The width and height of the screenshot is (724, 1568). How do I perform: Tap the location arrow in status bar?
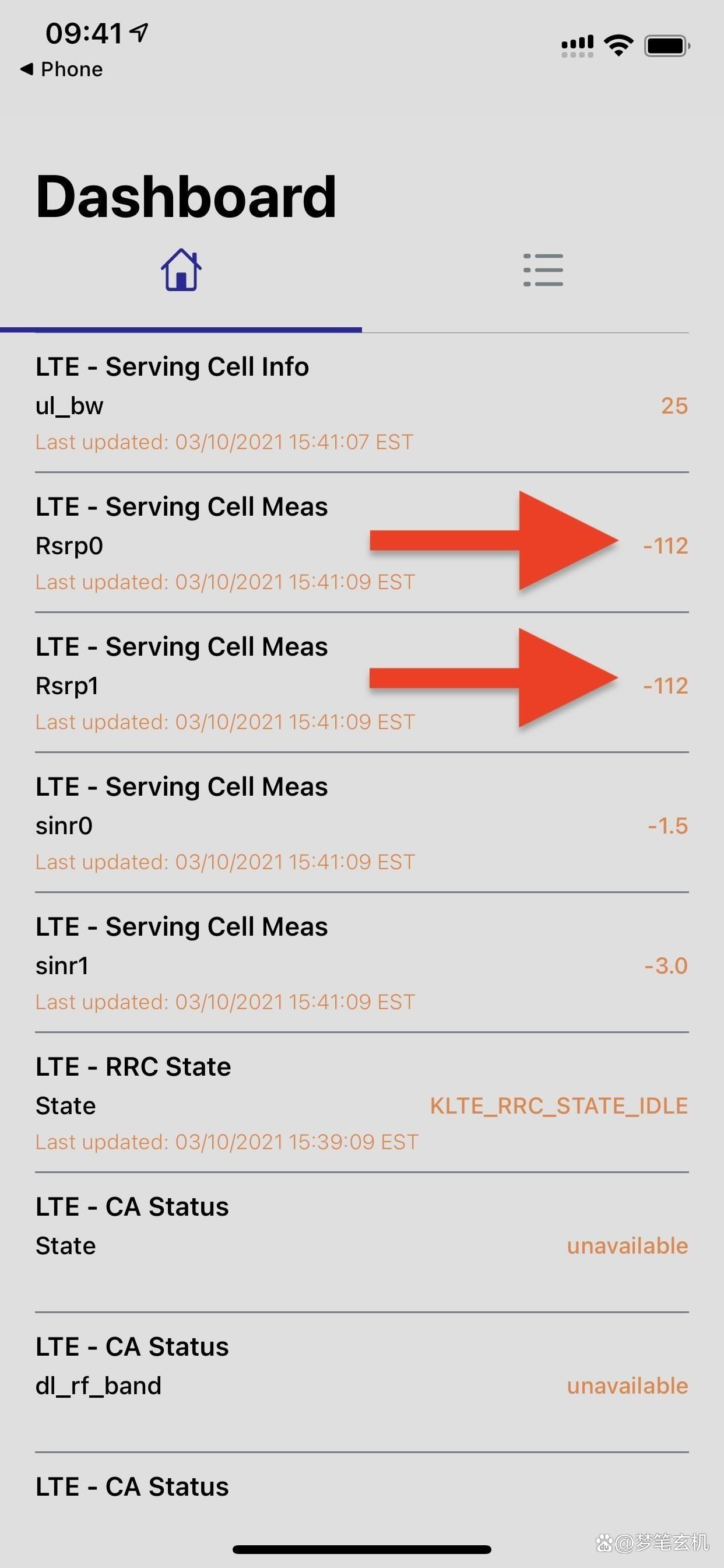pos(139,32)
